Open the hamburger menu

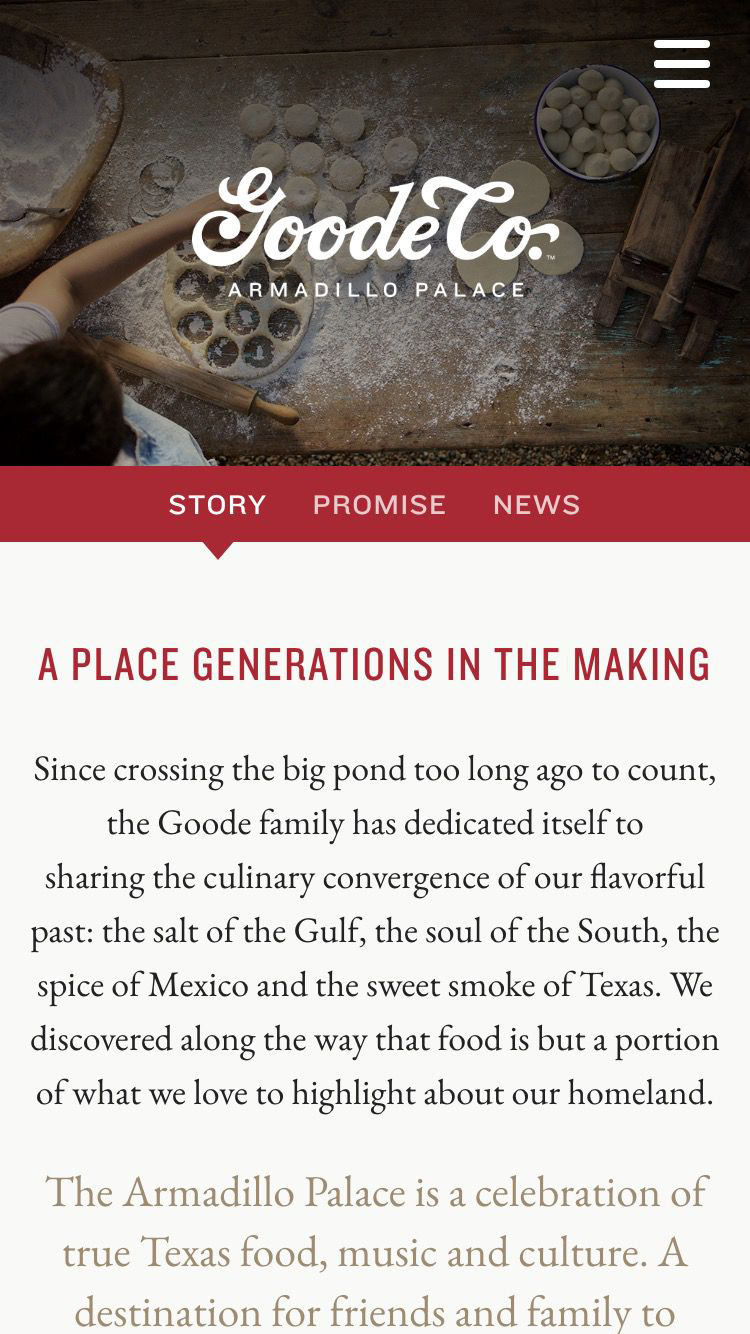(x=682, y=64)
